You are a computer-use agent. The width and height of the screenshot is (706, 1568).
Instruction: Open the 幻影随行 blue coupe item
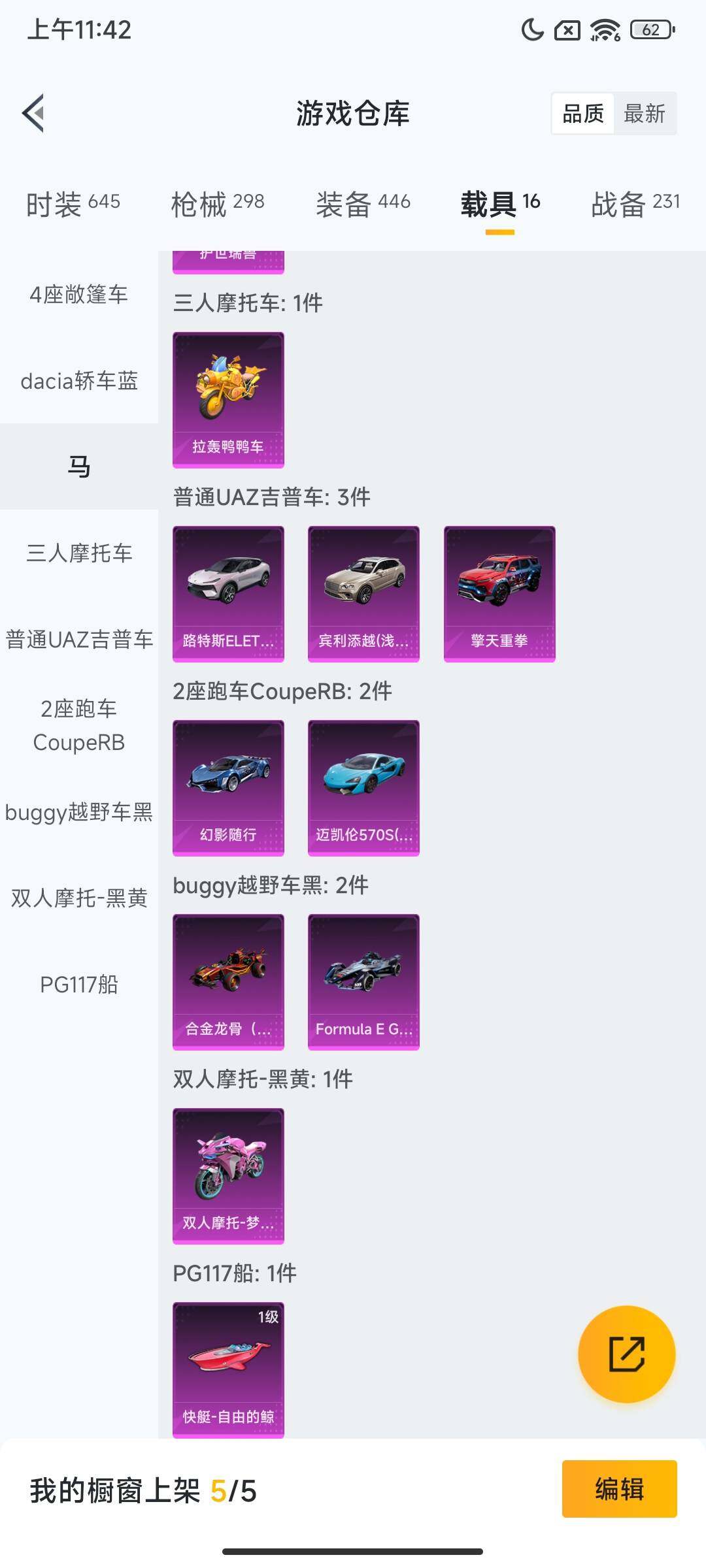(228, 787)
